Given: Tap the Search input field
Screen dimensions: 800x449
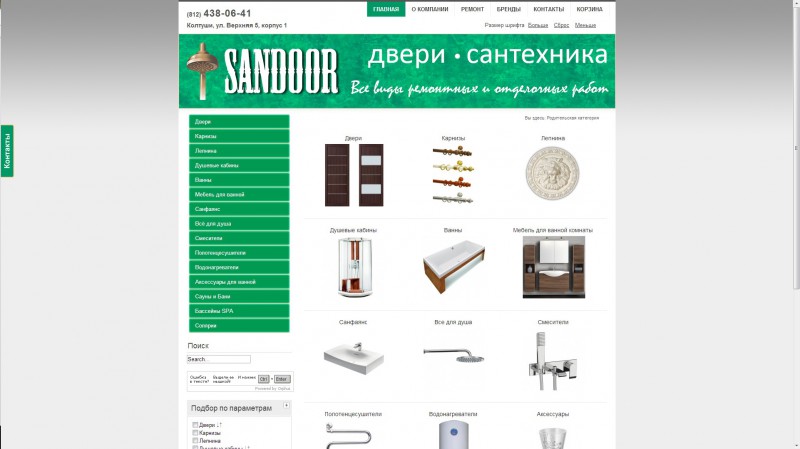Looking at the screenshot, I should tap(218, 359).
